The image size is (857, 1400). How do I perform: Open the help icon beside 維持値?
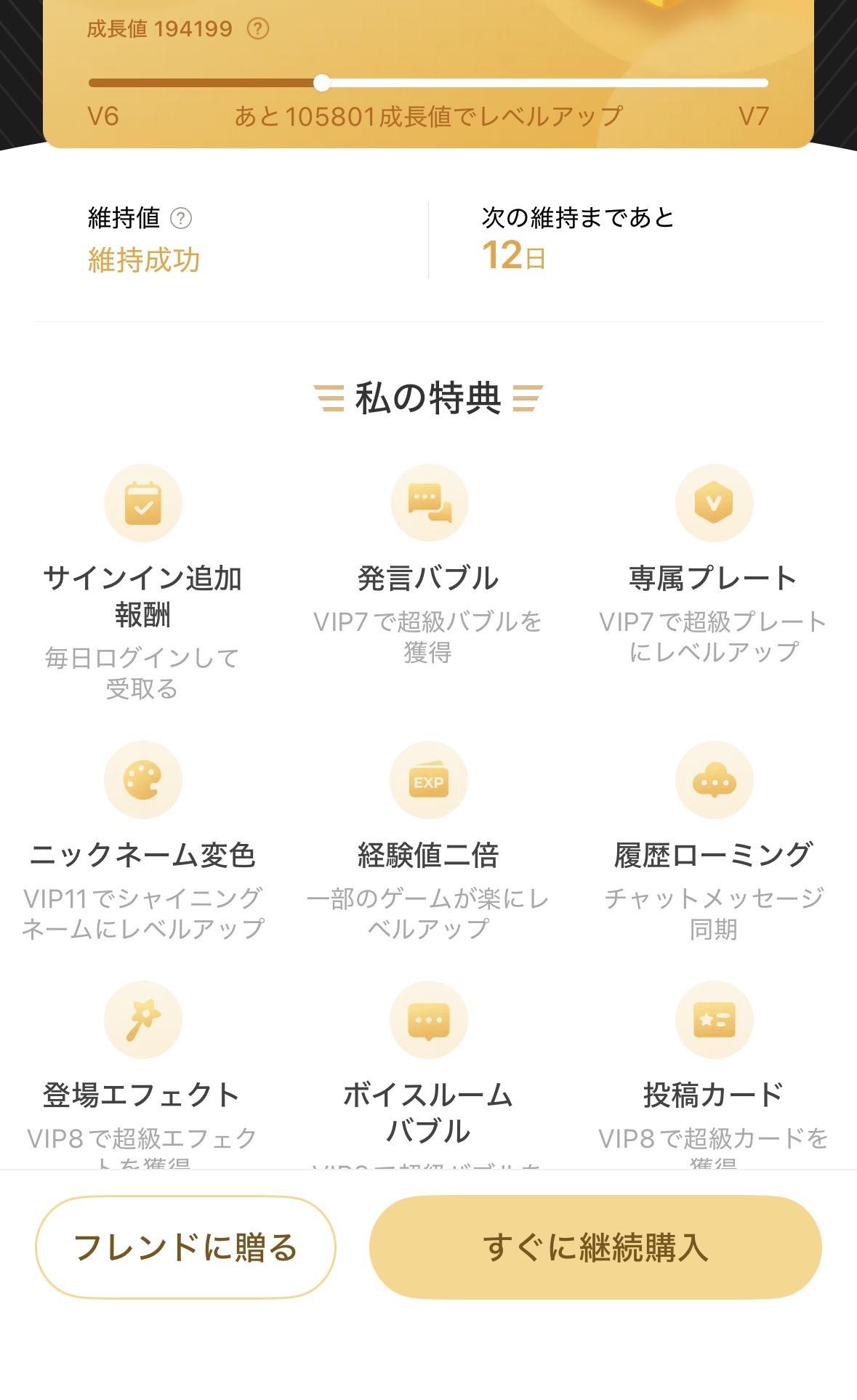[181, 218]
